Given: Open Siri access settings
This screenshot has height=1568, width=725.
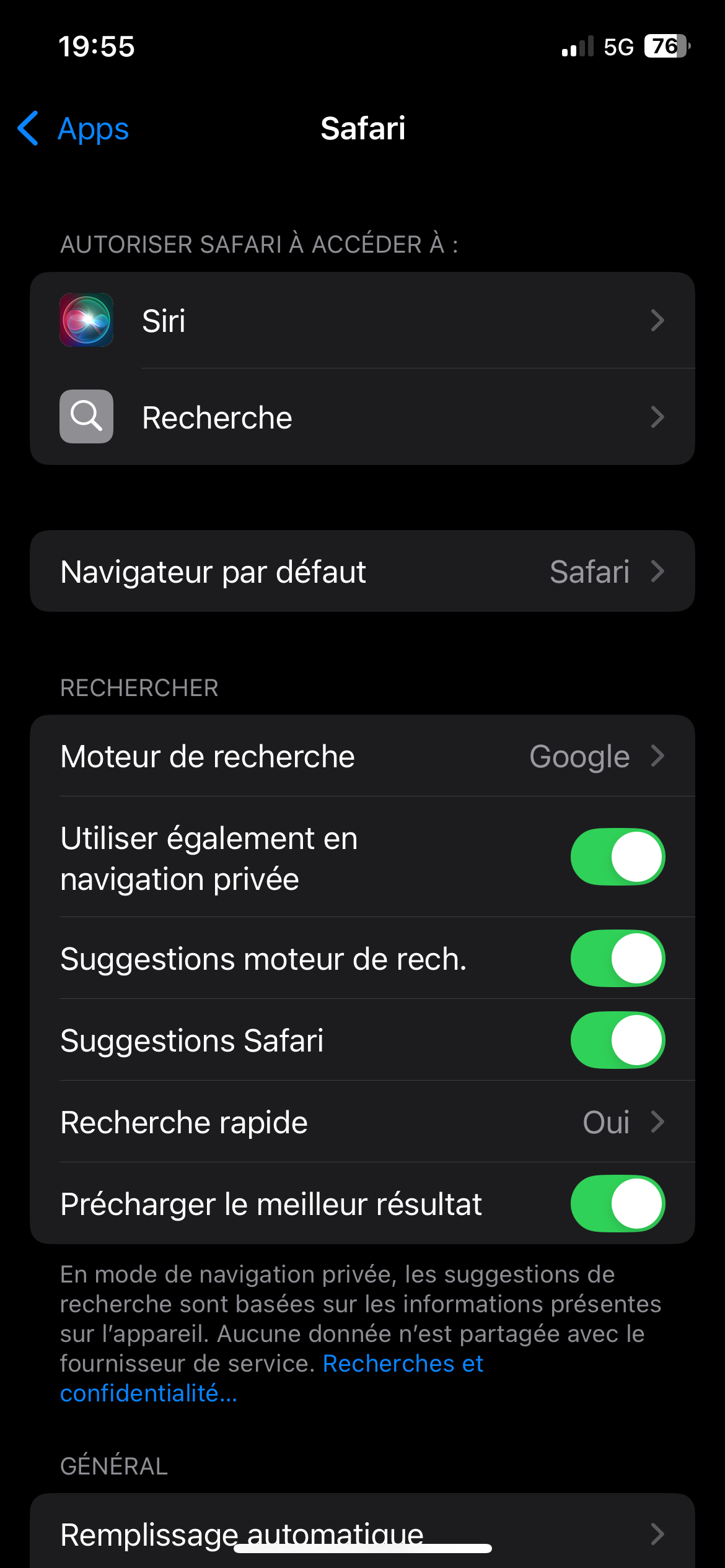Looking at the screenshot, I should tap(362, 320).
